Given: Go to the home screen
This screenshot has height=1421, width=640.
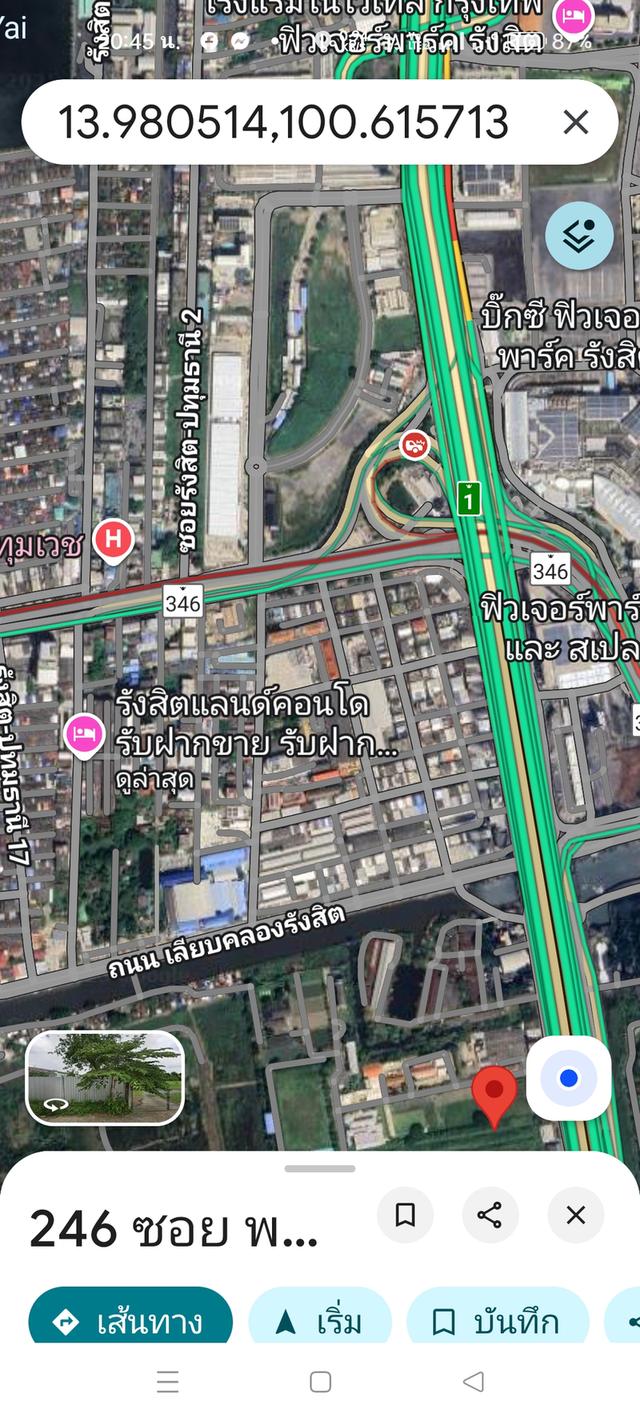Looking at the screenshot, I should click(320, 1381).
